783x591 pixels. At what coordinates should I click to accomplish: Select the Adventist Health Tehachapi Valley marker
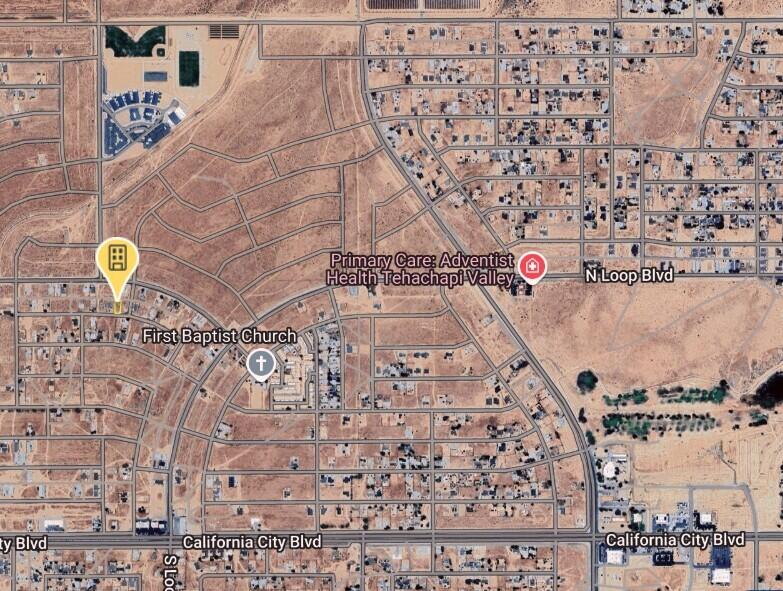pyautogui.click(x=533, y=266)
